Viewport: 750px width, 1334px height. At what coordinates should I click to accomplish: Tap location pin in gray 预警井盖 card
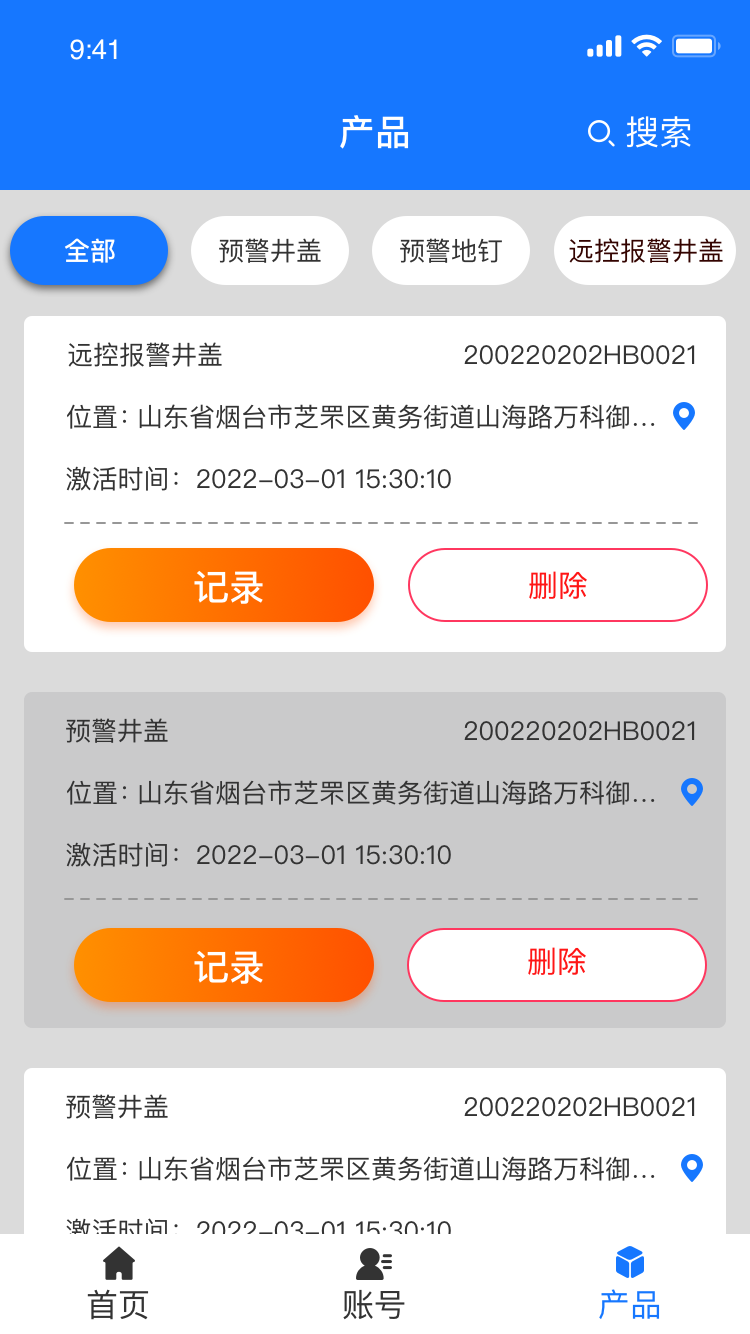[x=691, y=792]
